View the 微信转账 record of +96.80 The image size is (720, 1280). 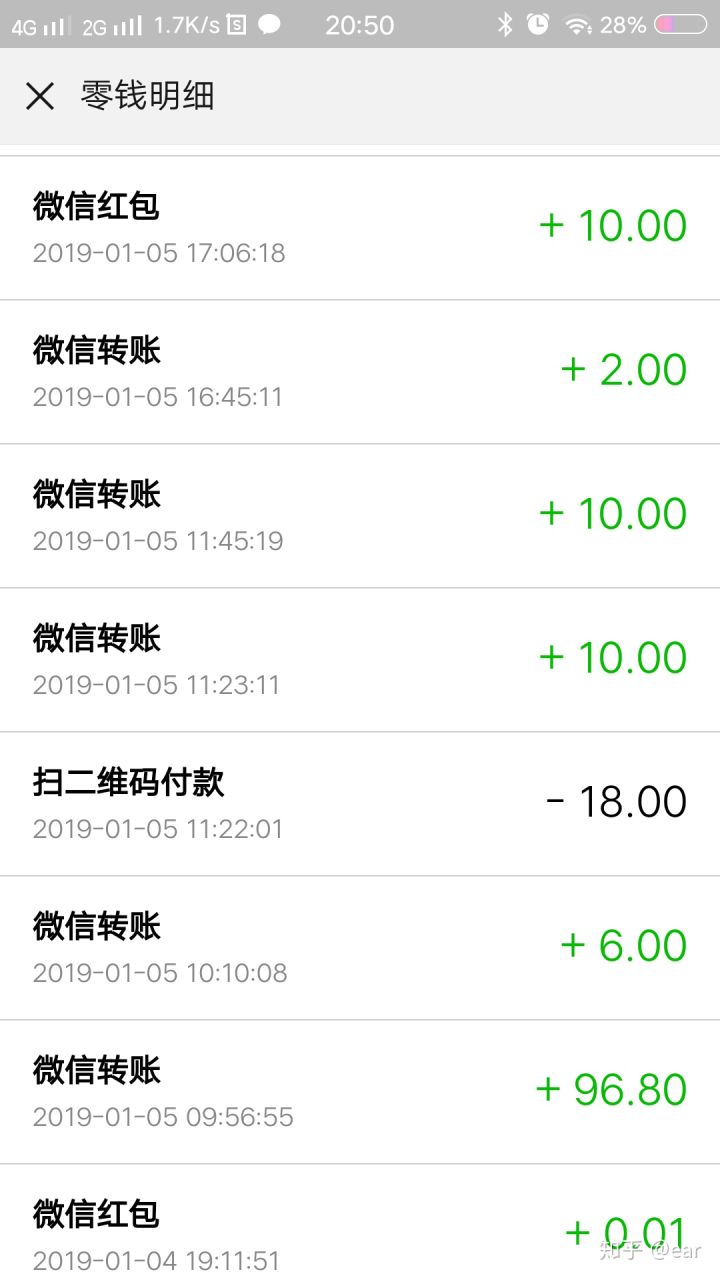[360, 1092]
